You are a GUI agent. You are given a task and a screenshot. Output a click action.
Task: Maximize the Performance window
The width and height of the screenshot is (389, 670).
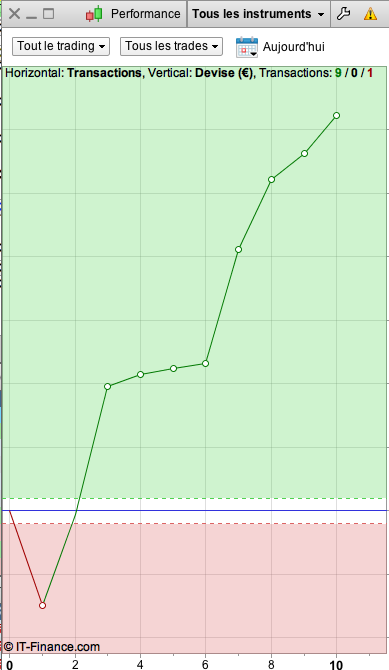(x=49, y=14)
